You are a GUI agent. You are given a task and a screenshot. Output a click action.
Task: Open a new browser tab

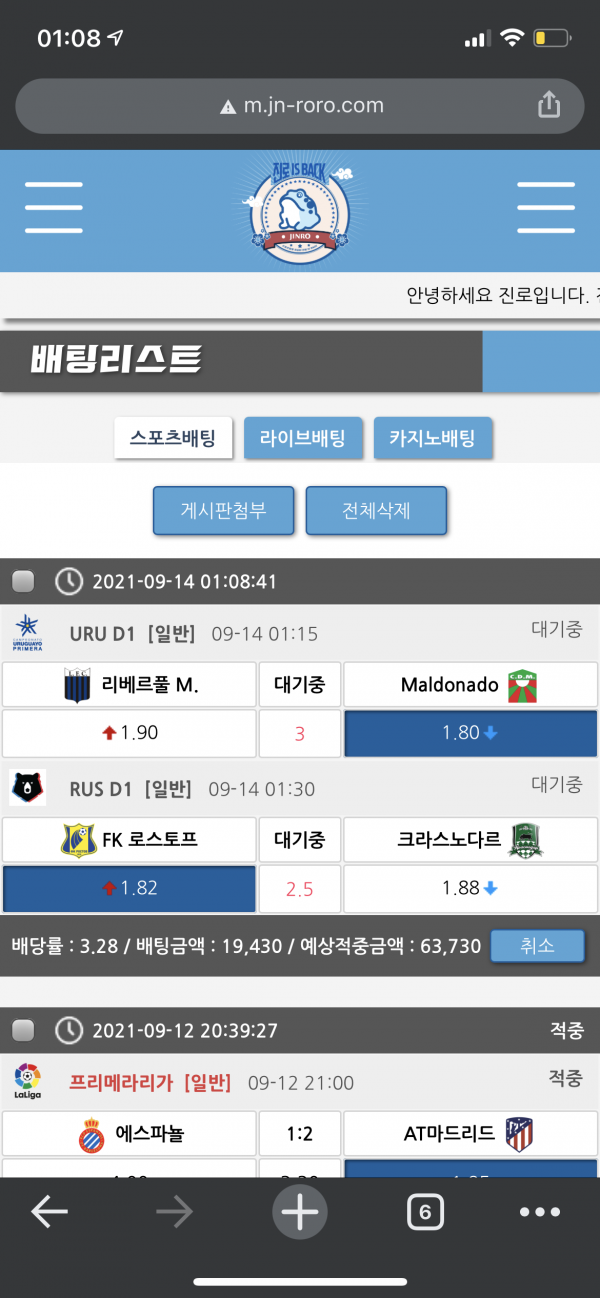tap(300, 1212)
